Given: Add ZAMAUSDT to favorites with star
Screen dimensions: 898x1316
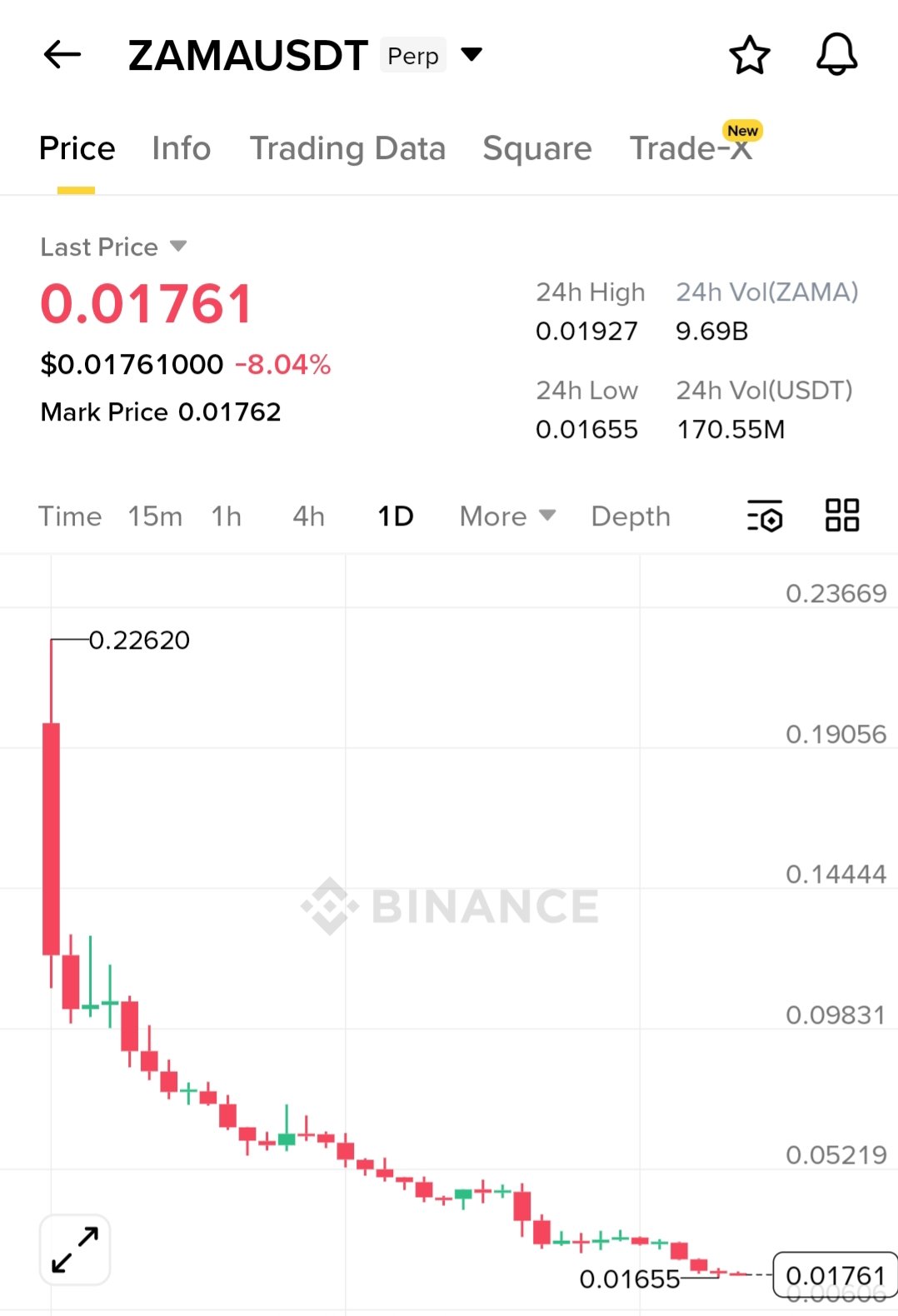Looking at the screenshot, I should 750,56.
